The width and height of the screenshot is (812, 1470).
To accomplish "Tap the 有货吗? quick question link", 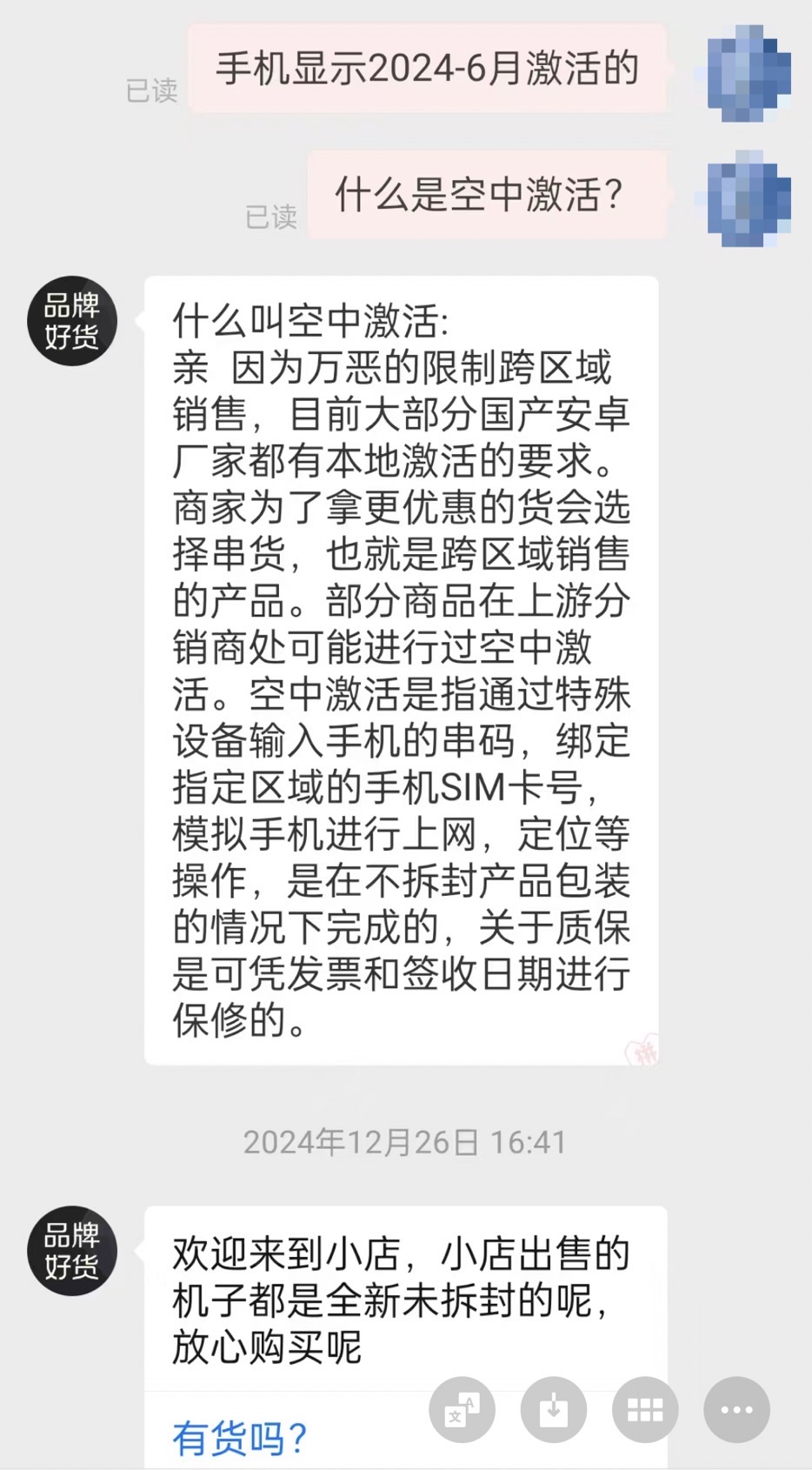I will click(240, 1439).
